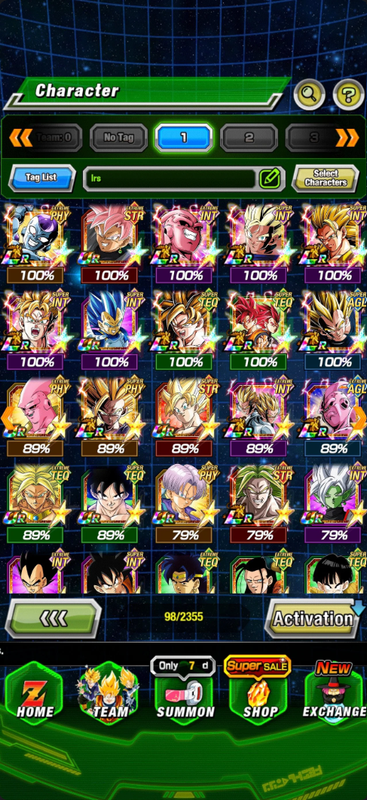Screen dimensions: 367x800
Task: Open the question mark help icon
Action: [x=349, y=94]
